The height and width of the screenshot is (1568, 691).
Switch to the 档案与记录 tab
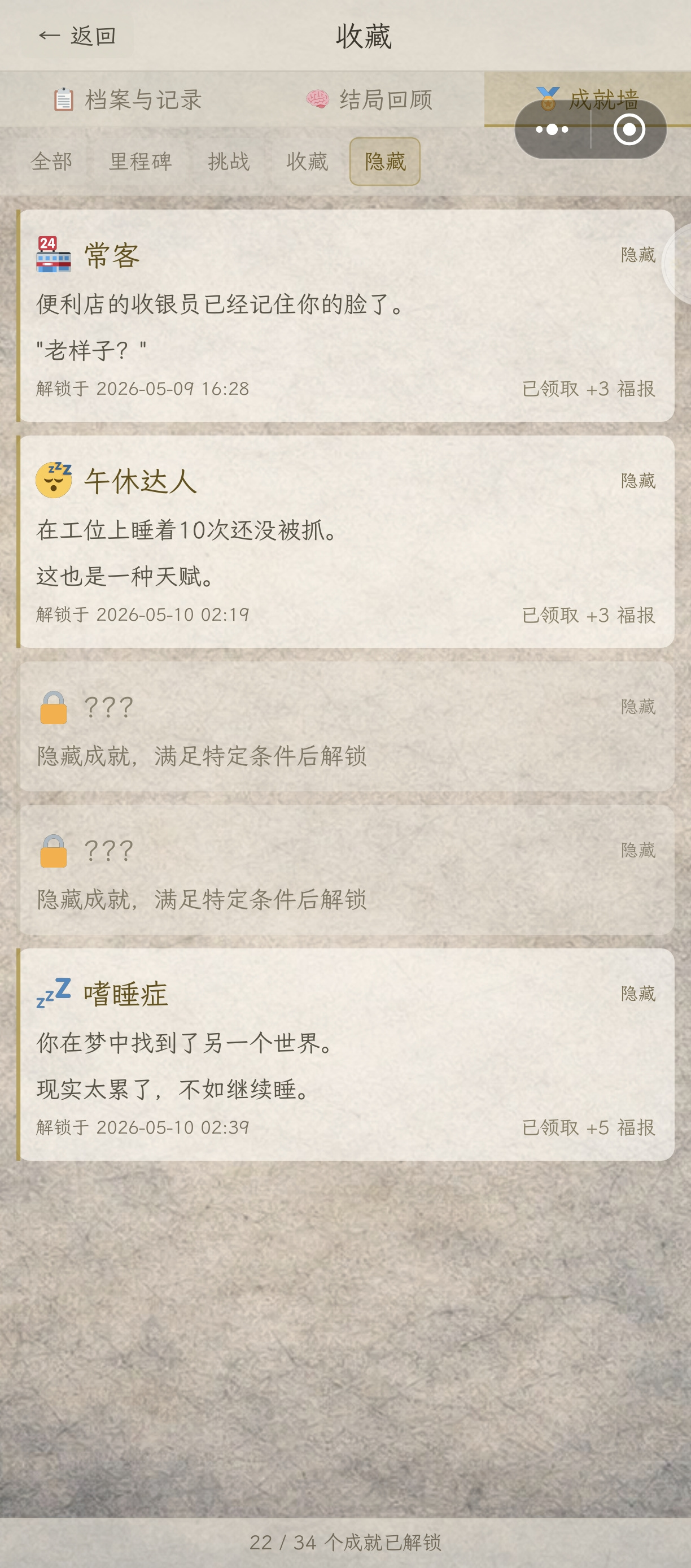[x=126, y=99]
